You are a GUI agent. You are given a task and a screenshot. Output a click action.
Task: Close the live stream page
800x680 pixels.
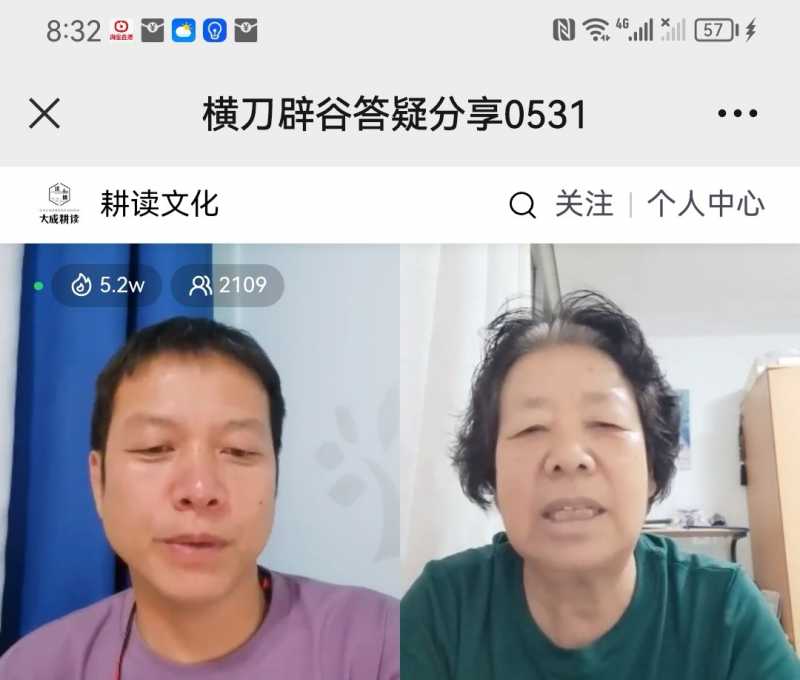[x=44, y=114]
